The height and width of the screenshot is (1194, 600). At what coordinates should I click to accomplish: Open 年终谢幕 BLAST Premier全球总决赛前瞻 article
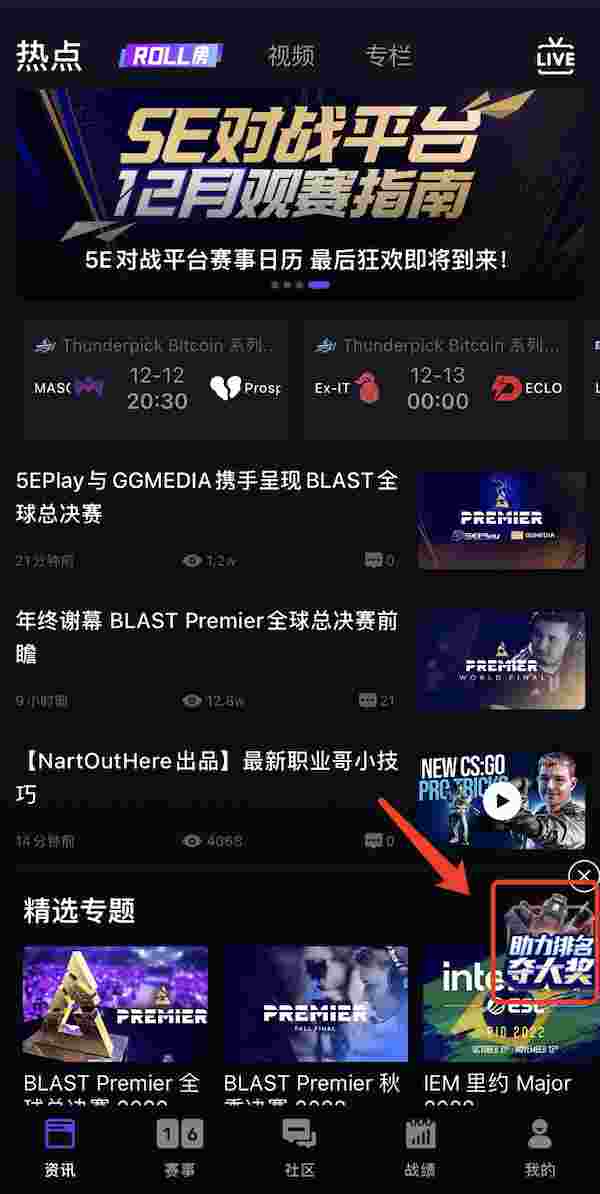pyautogui.click(x=206, y=637)
